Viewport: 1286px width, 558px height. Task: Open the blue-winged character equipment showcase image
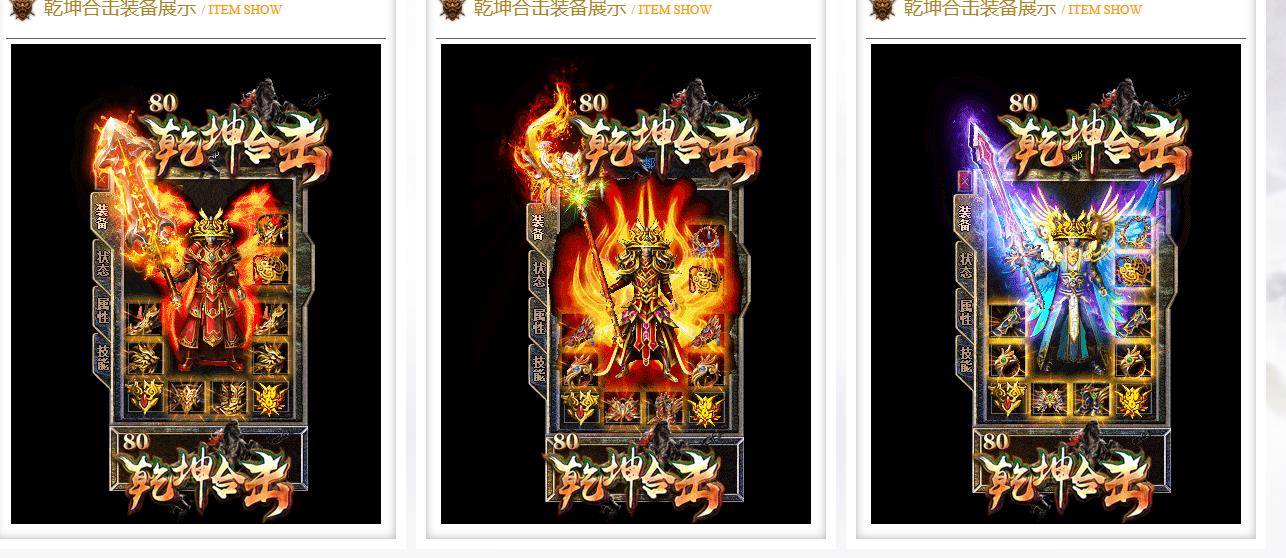1056,284
